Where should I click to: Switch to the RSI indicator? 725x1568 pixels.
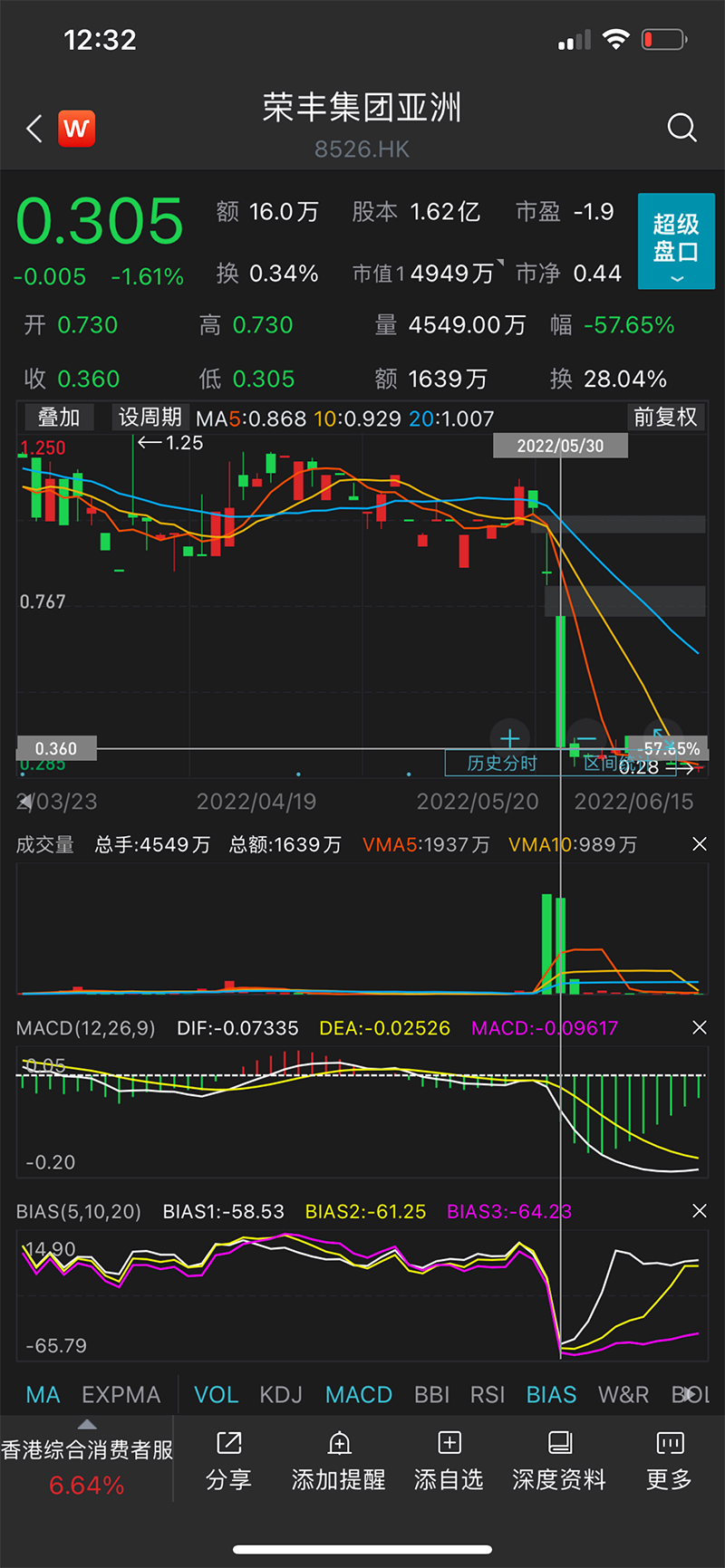[488, 1395]
